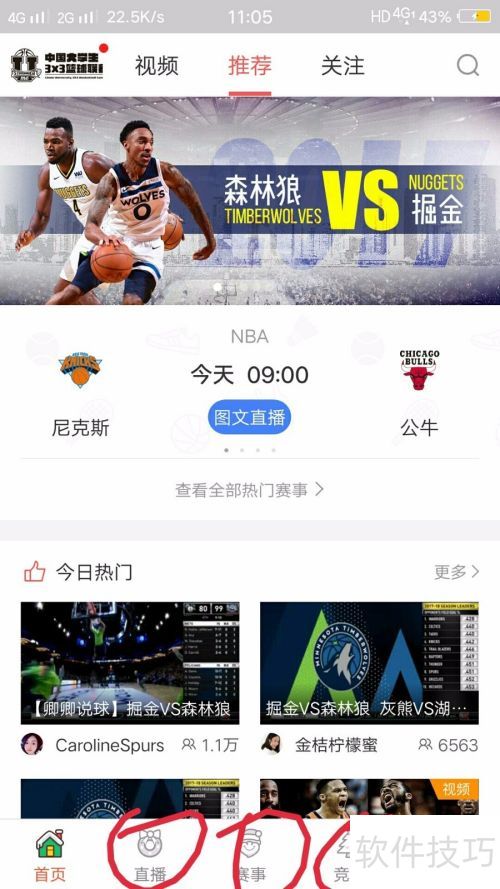Switch to the 赛事 bottom tab
500x889 pixels.
(249, 854)
